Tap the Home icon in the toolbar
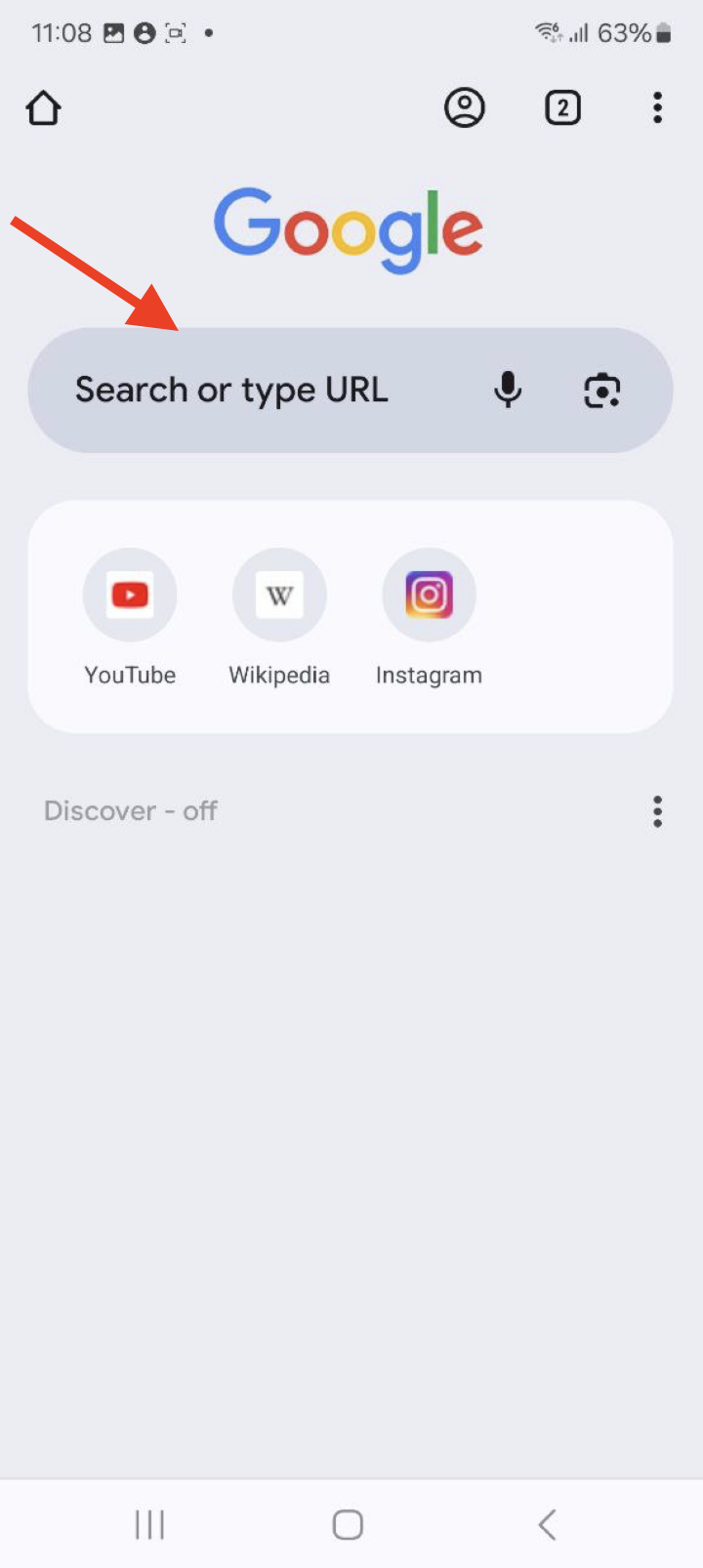This screenshot has height=1568, width=703. (x=43, y=107)
